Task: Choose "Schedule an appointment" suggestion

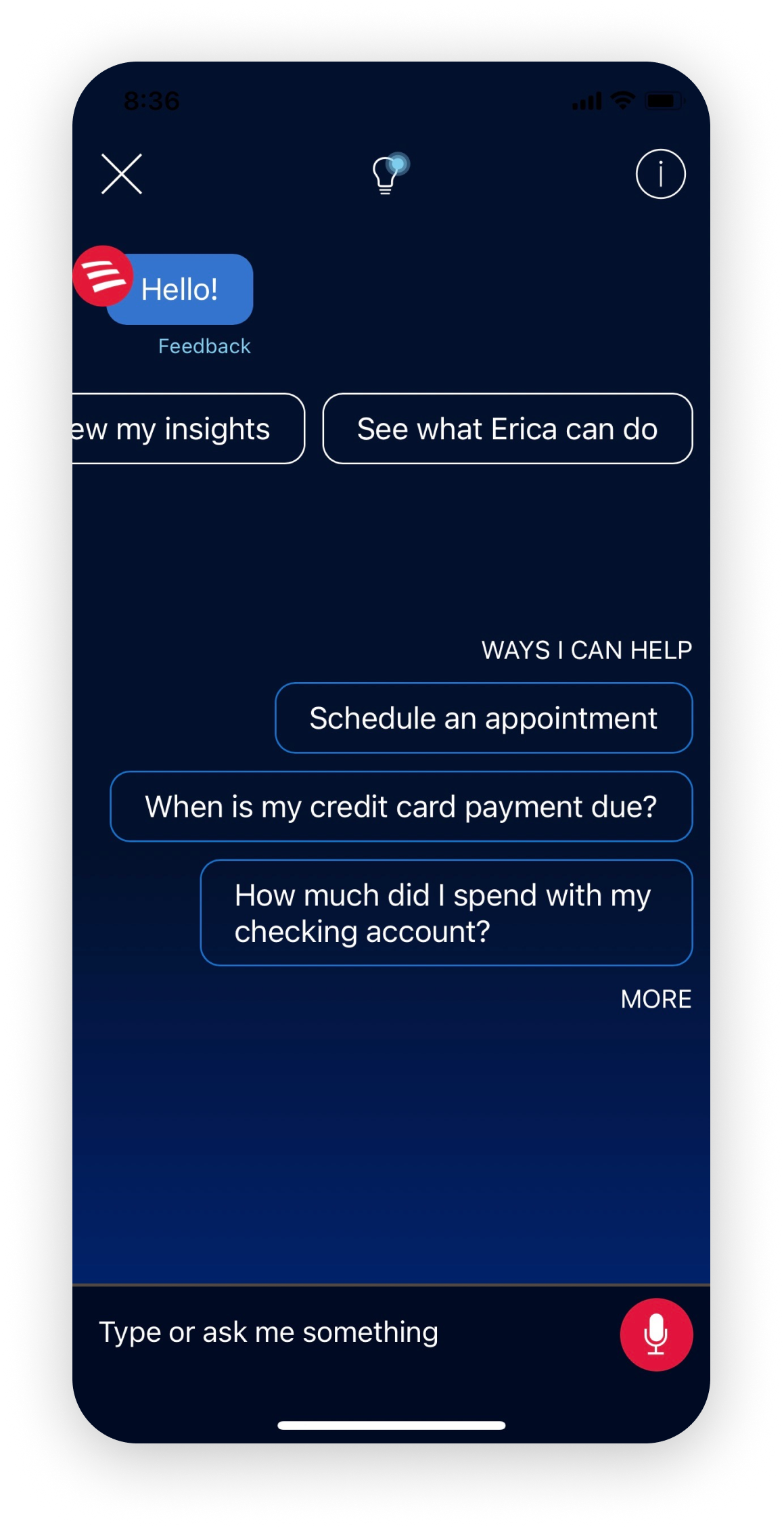Action: 484,718
